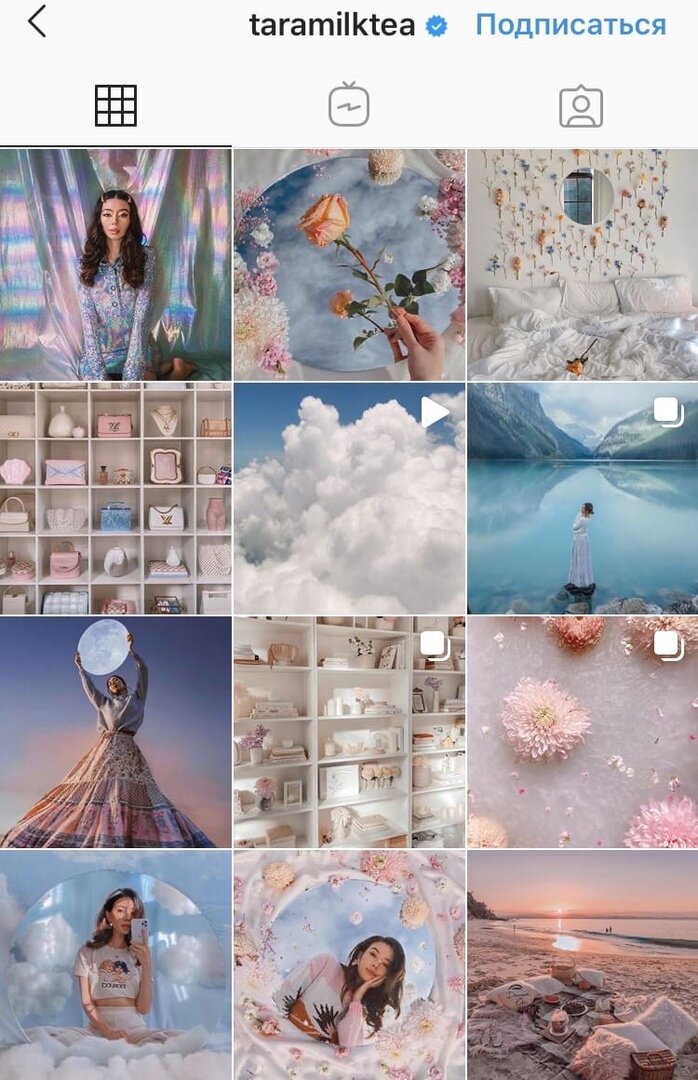Tap Подписаться to follow taramilktea

(x=570, y=24)
